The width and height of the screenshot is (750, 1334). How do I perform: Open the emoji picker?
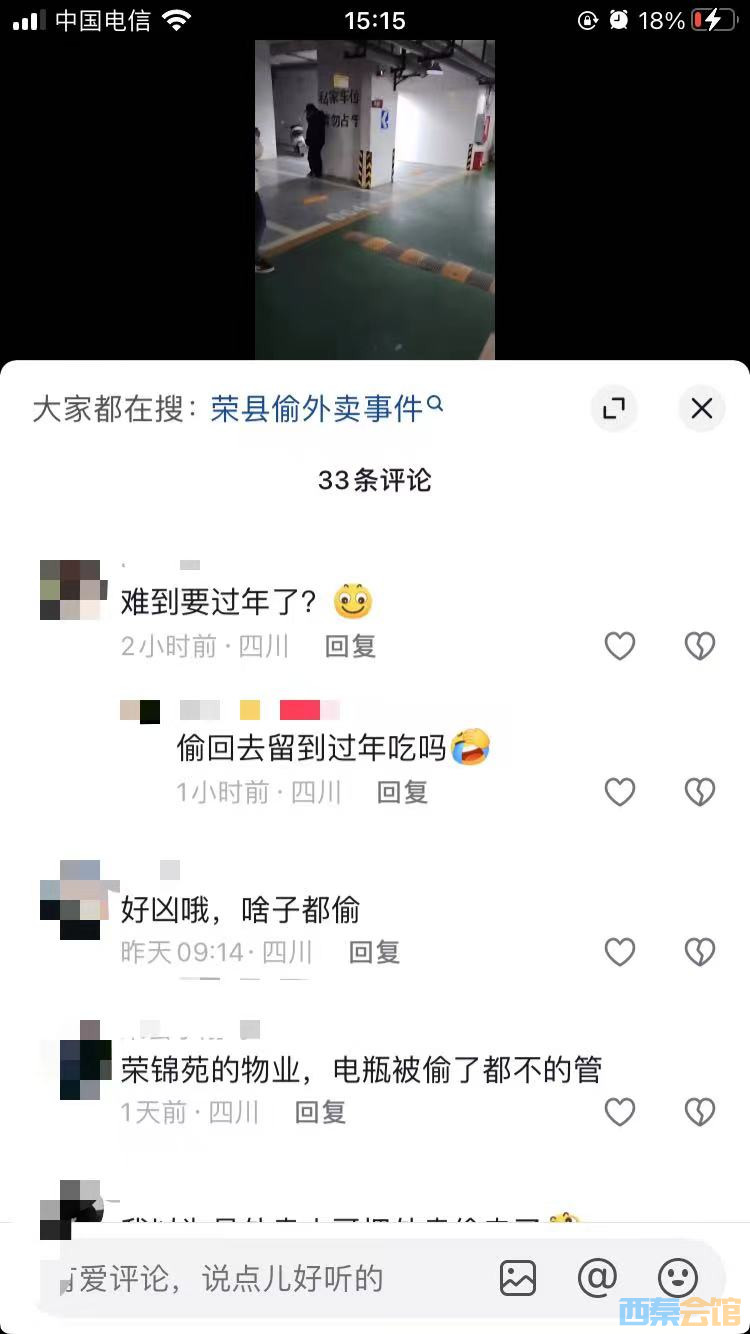677,1278
